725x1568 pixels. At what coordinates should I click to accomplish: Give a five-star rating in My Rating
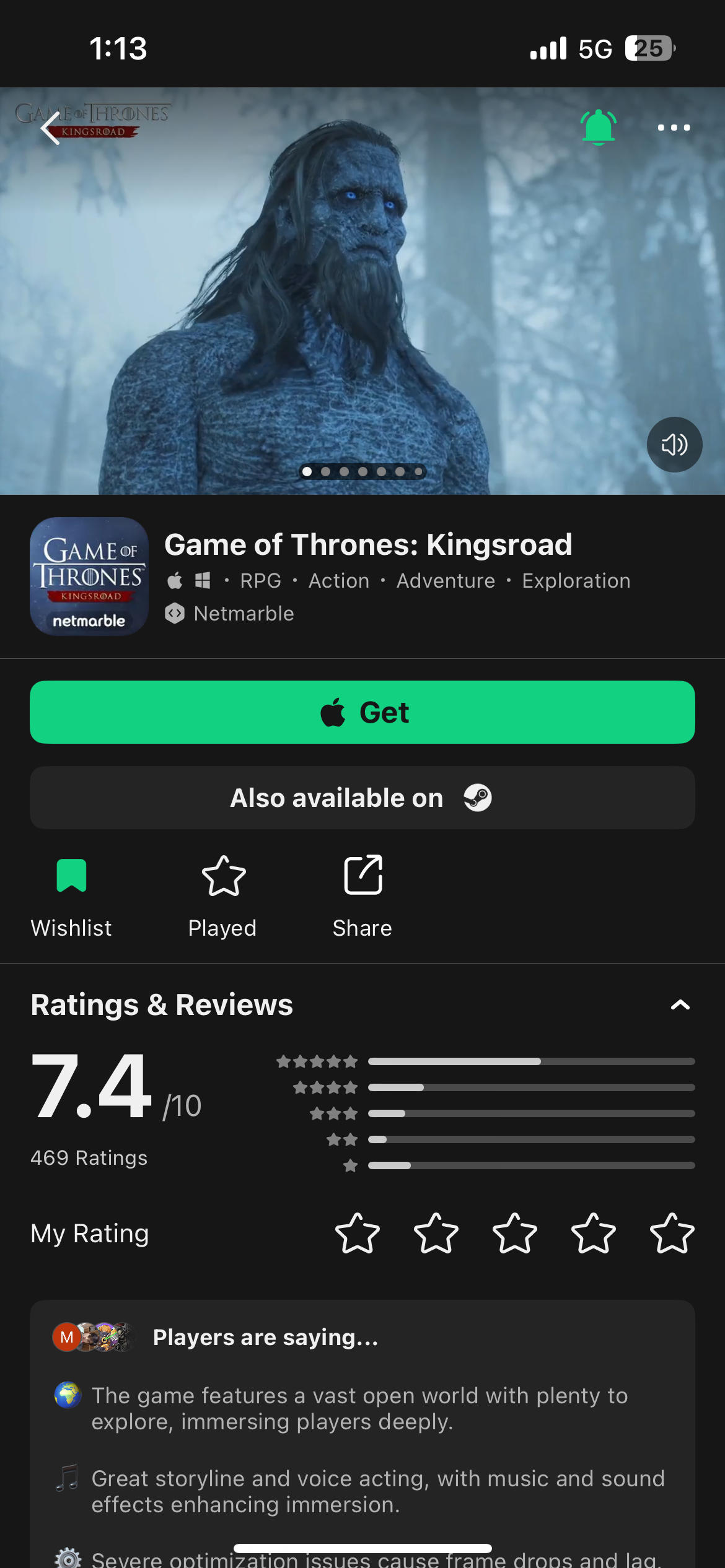(x=672, y=1234)
